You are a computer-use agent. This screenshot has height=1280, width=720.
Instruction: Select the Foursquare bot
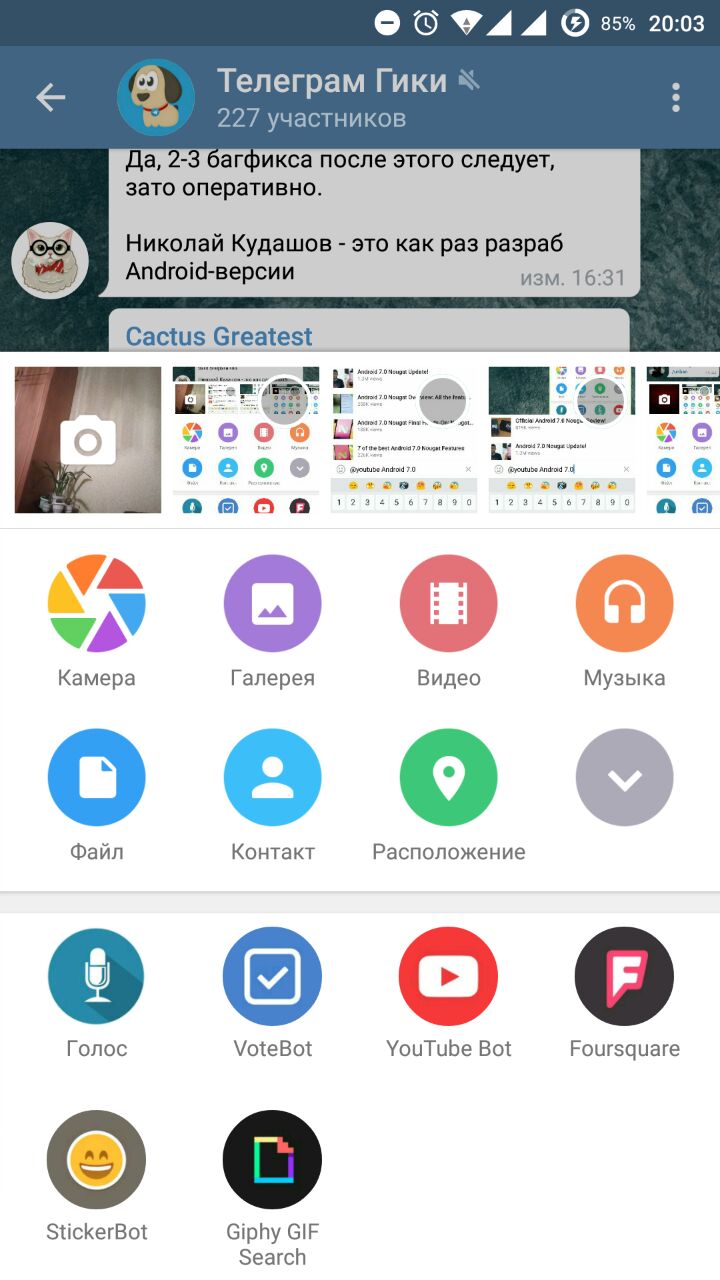pyautogui.click(x=624, y=977)
